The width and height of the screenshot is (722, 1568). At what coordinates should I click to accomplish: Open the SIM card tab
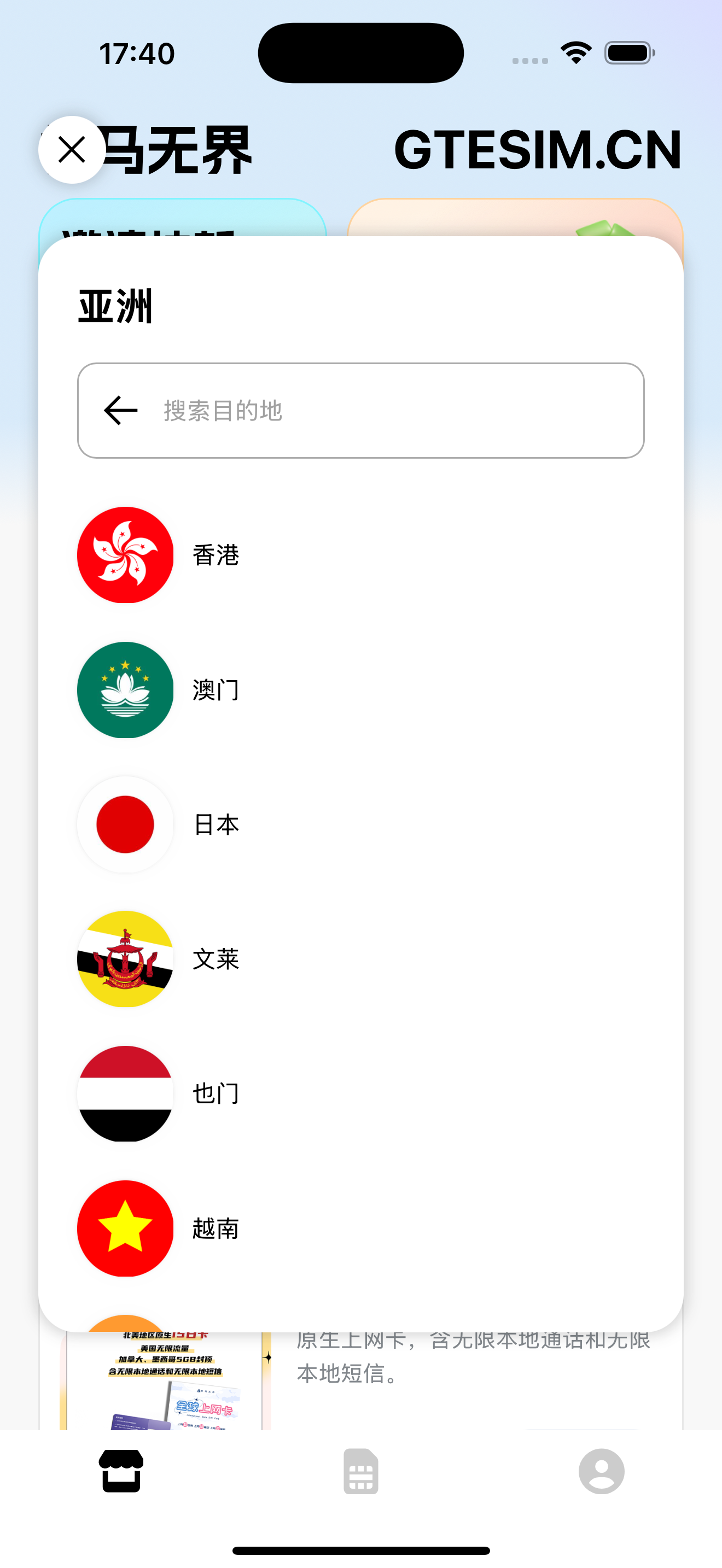coord(360,1471)
